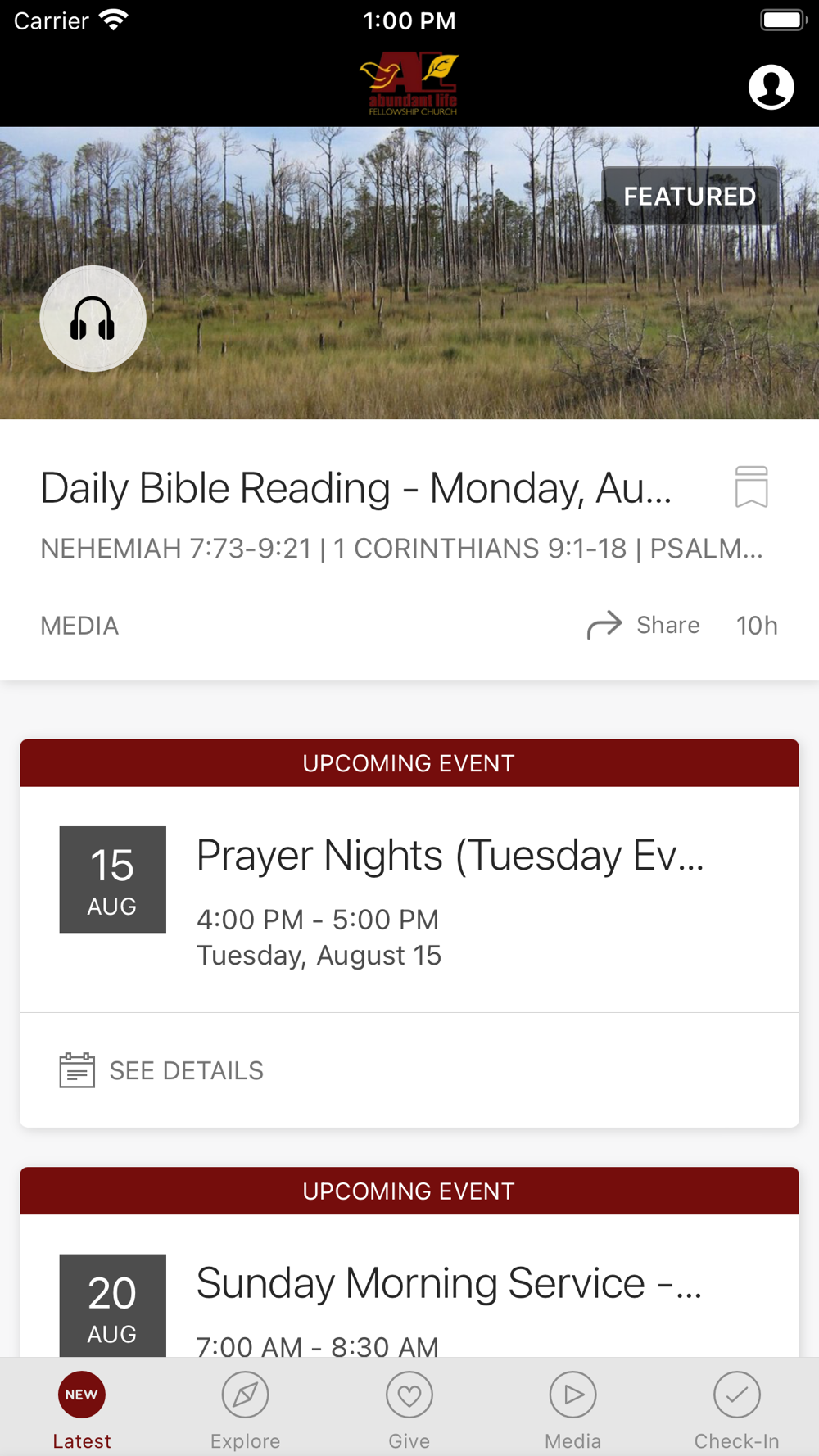
Task: Play the Daily Bible Reading audio
Action: point(93,319)
